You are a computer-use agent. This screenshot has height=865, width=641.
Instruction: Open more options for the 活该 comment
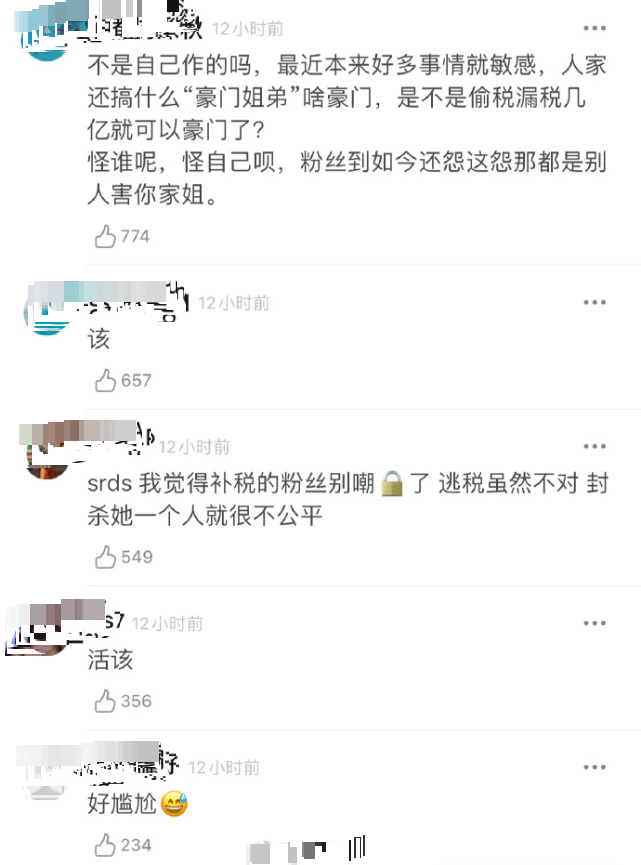pos(595,623)
